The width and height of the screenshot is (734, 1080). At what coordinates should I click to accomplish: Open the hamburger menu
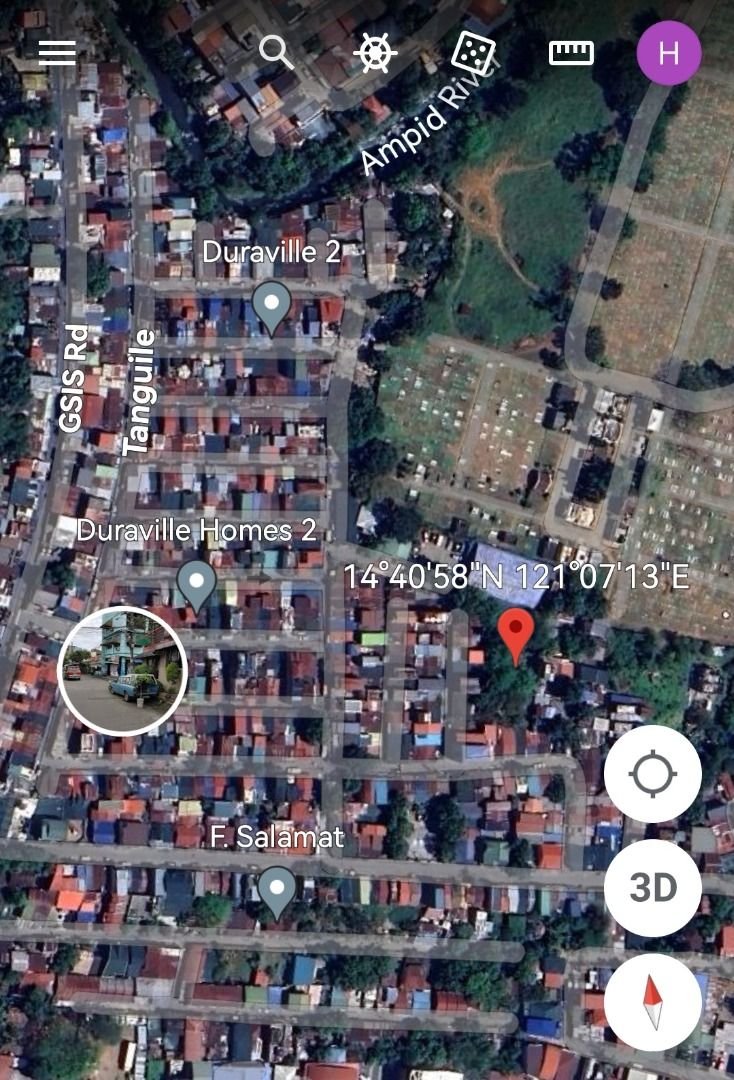(x=57, y=52)
